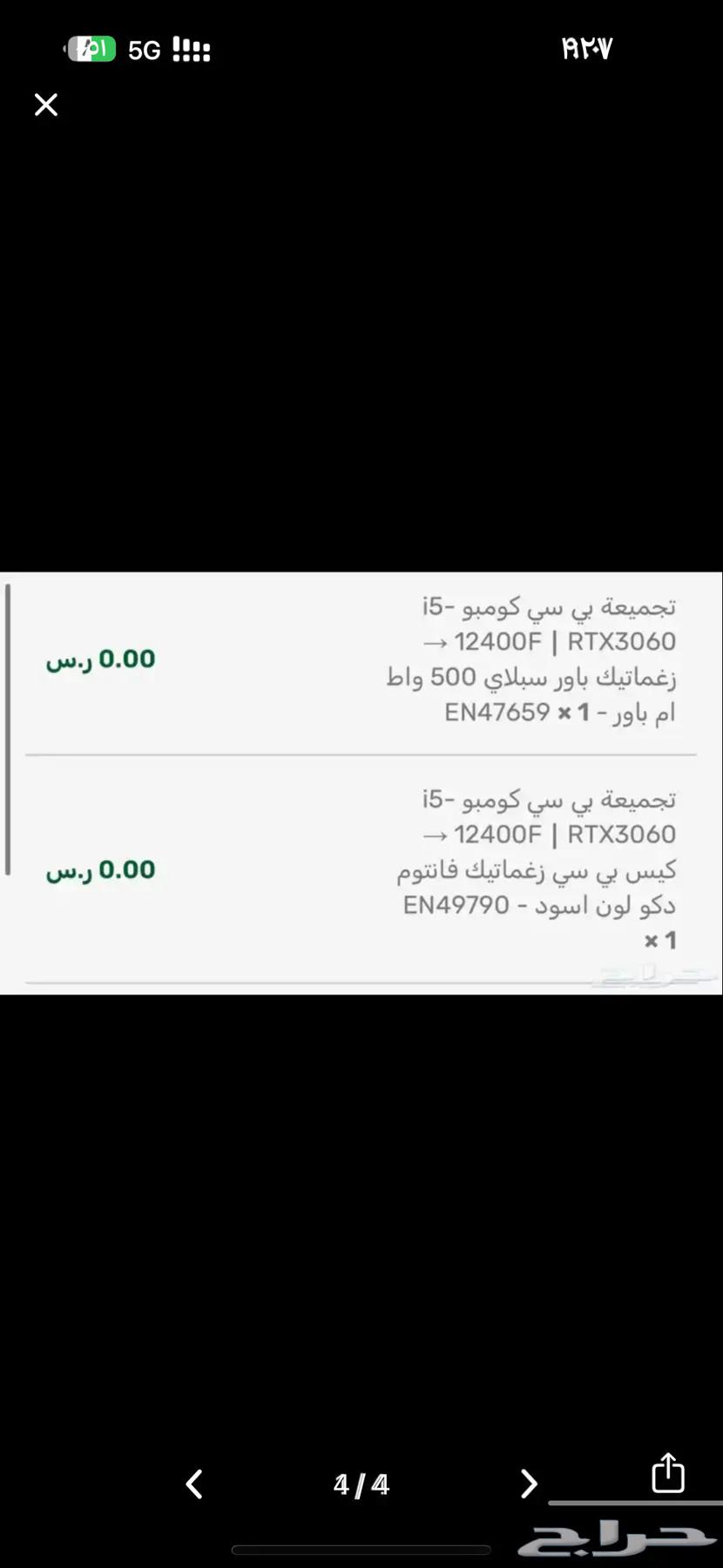
Task: Tap the clock display in the status bar
Action: (587, 48)
